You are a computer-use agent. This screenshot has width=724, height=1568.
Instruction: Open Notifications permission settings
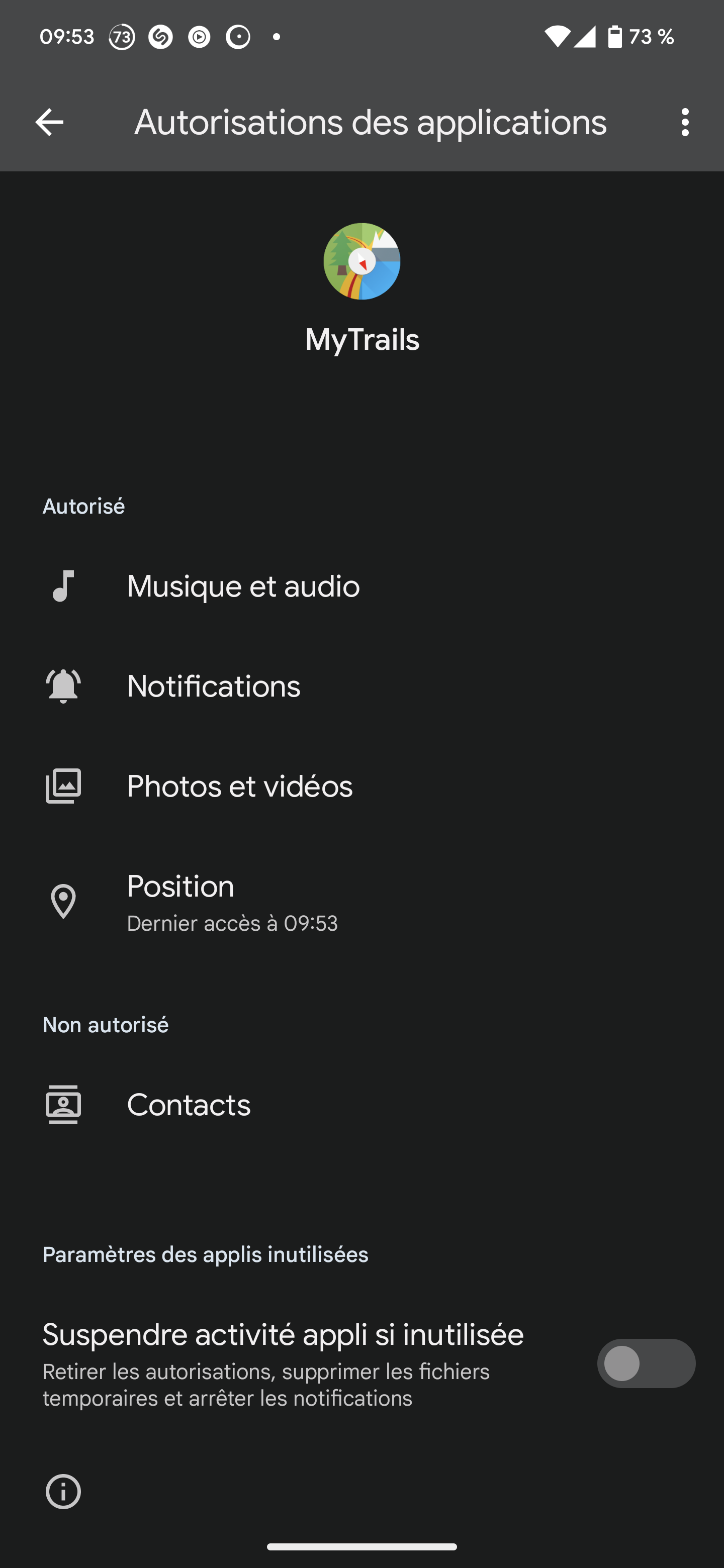(361, 686)
